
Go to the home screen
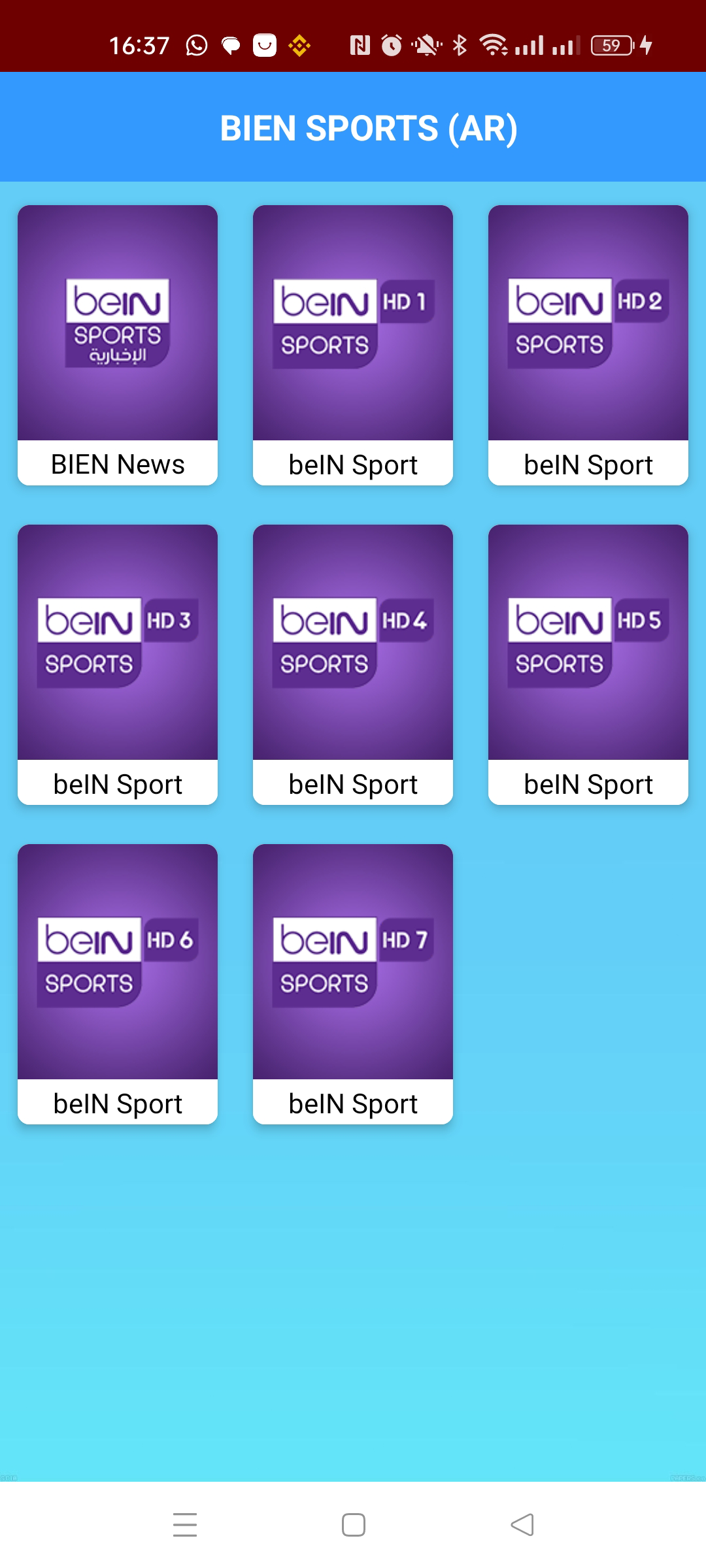tap(354, 1525)
